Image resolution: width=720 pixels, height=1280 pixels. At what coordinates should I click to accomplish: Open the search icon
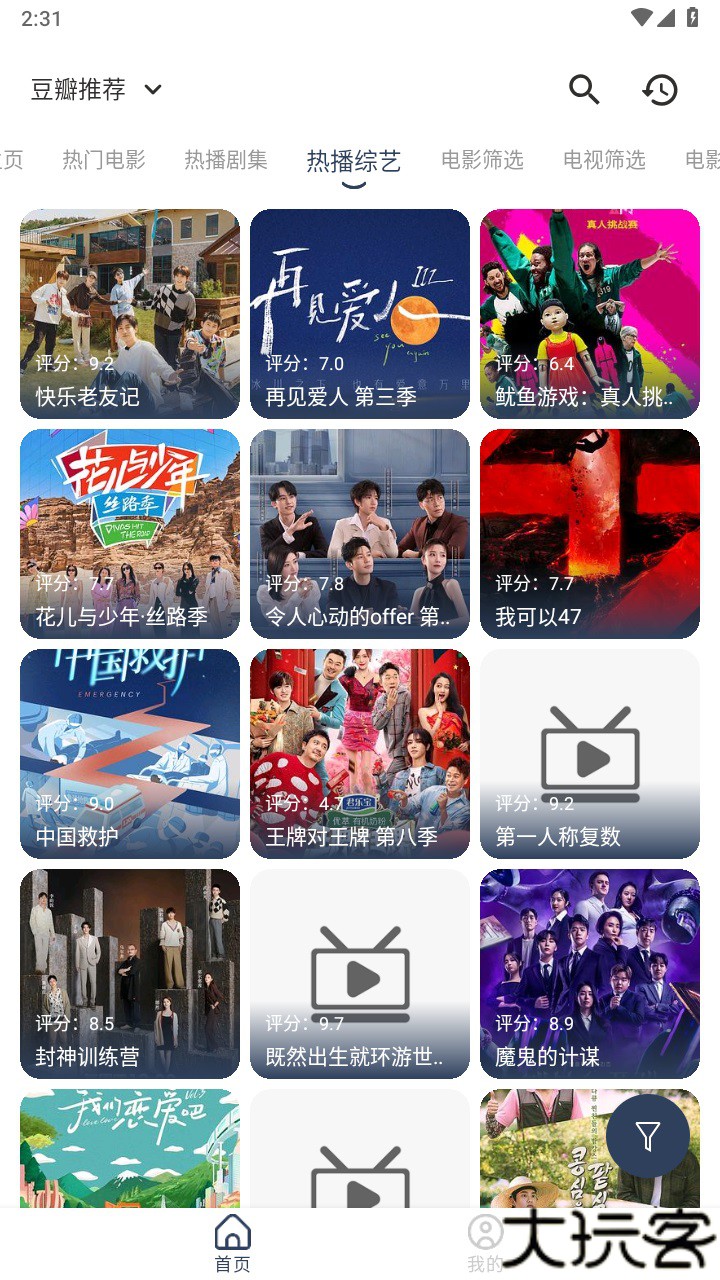(584, 90)
